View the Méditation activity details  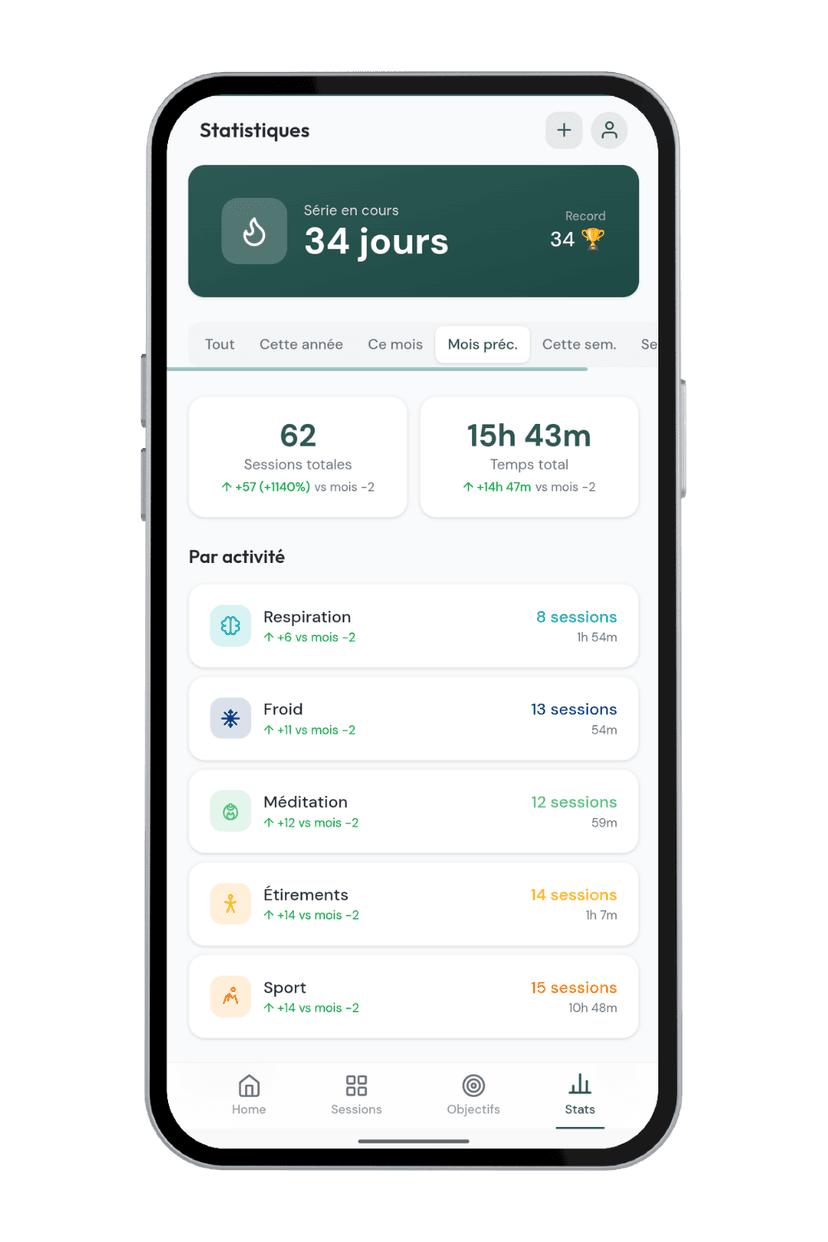[x=413, y=811]
